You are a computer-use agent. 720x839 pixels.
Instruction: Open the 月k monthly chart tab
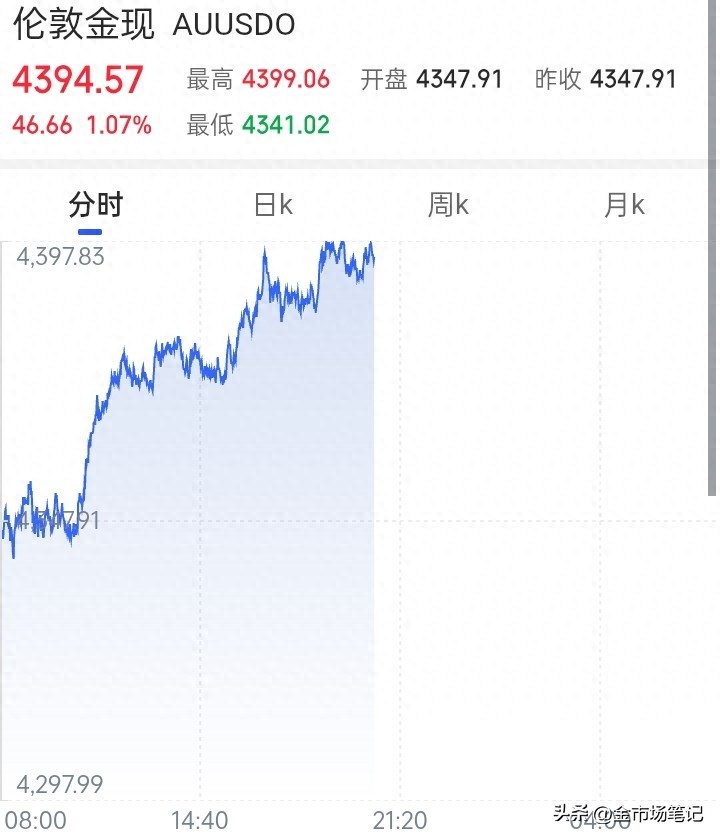point(623,204)
